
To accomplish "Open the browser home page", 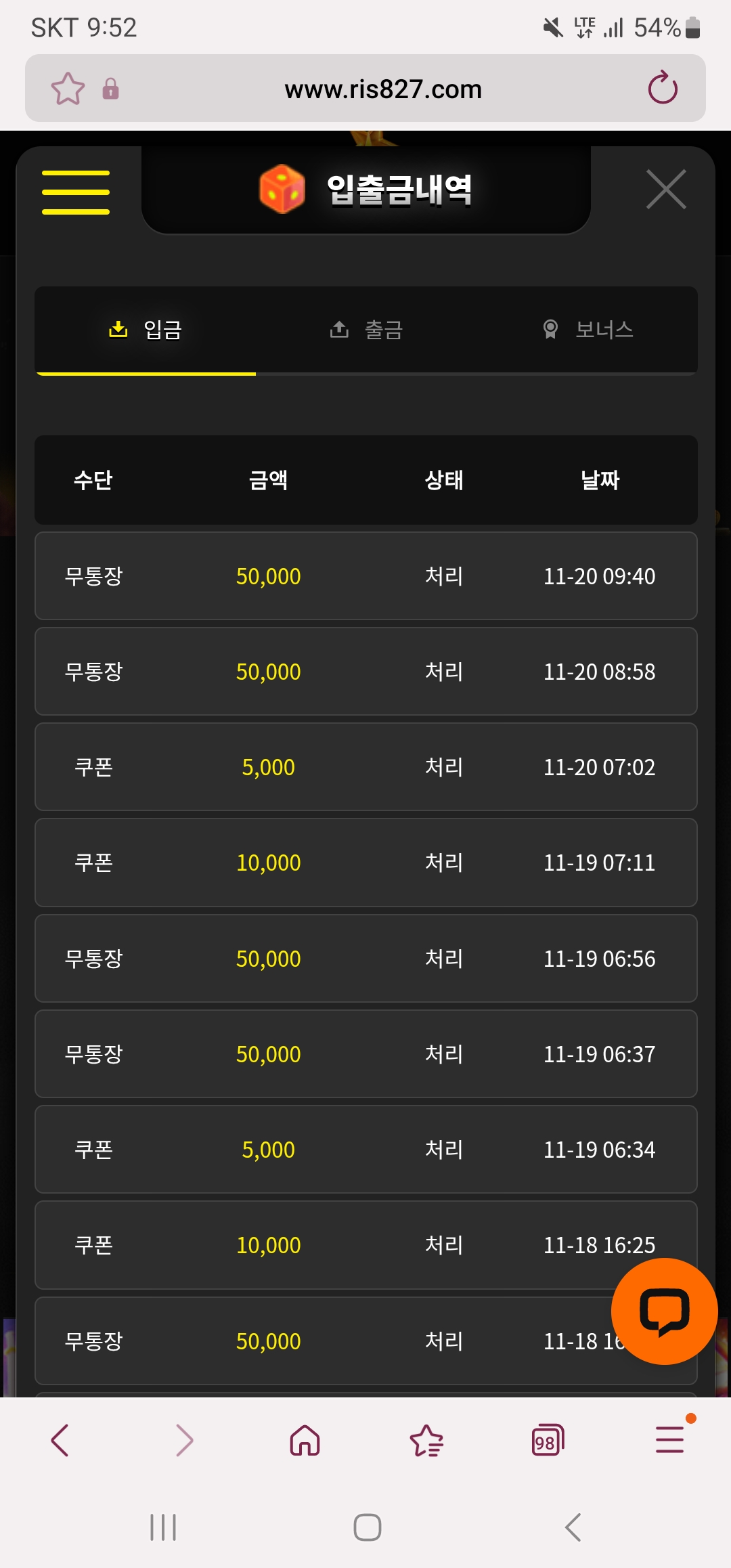I will [x=305, y=1440].
